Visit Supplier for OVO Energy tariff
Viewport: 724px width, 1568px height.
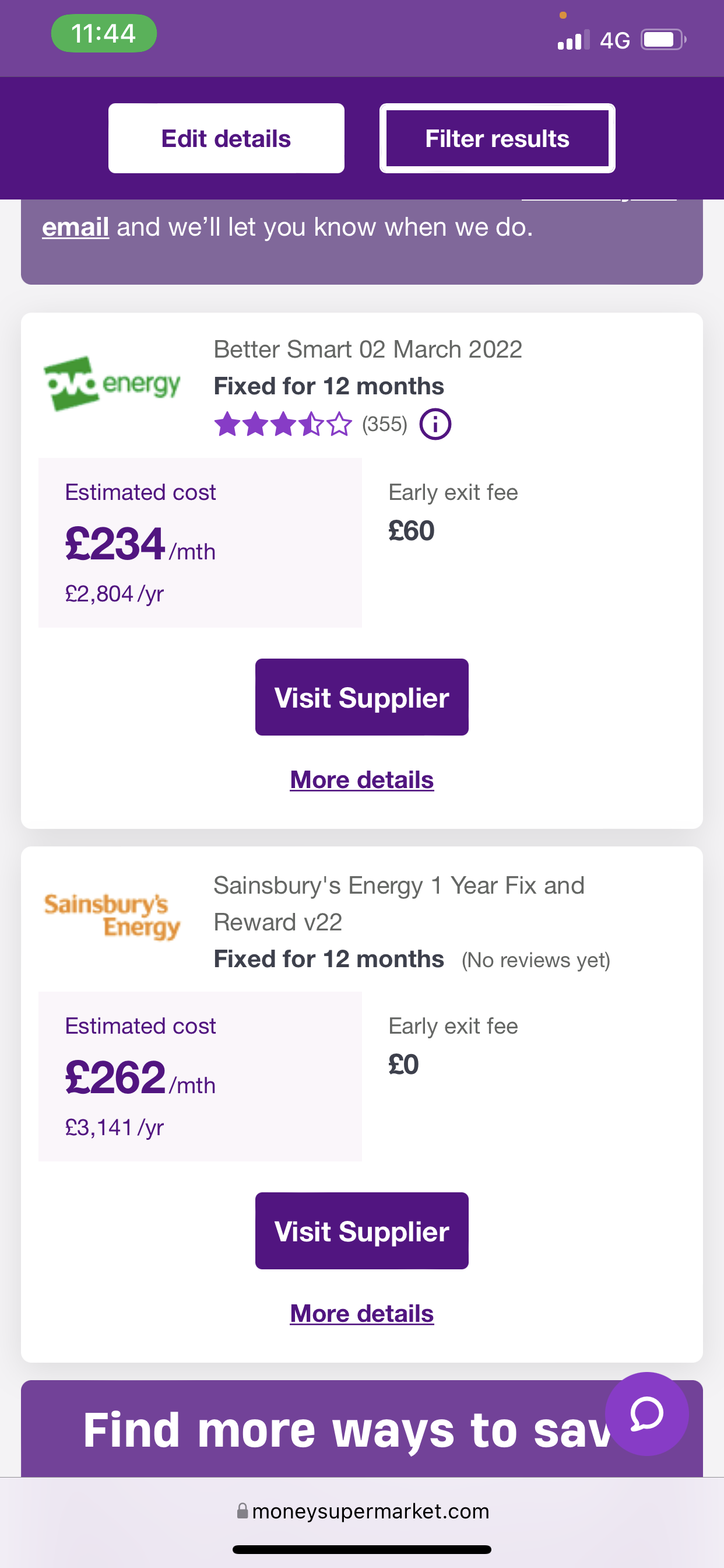click(362, 697)
